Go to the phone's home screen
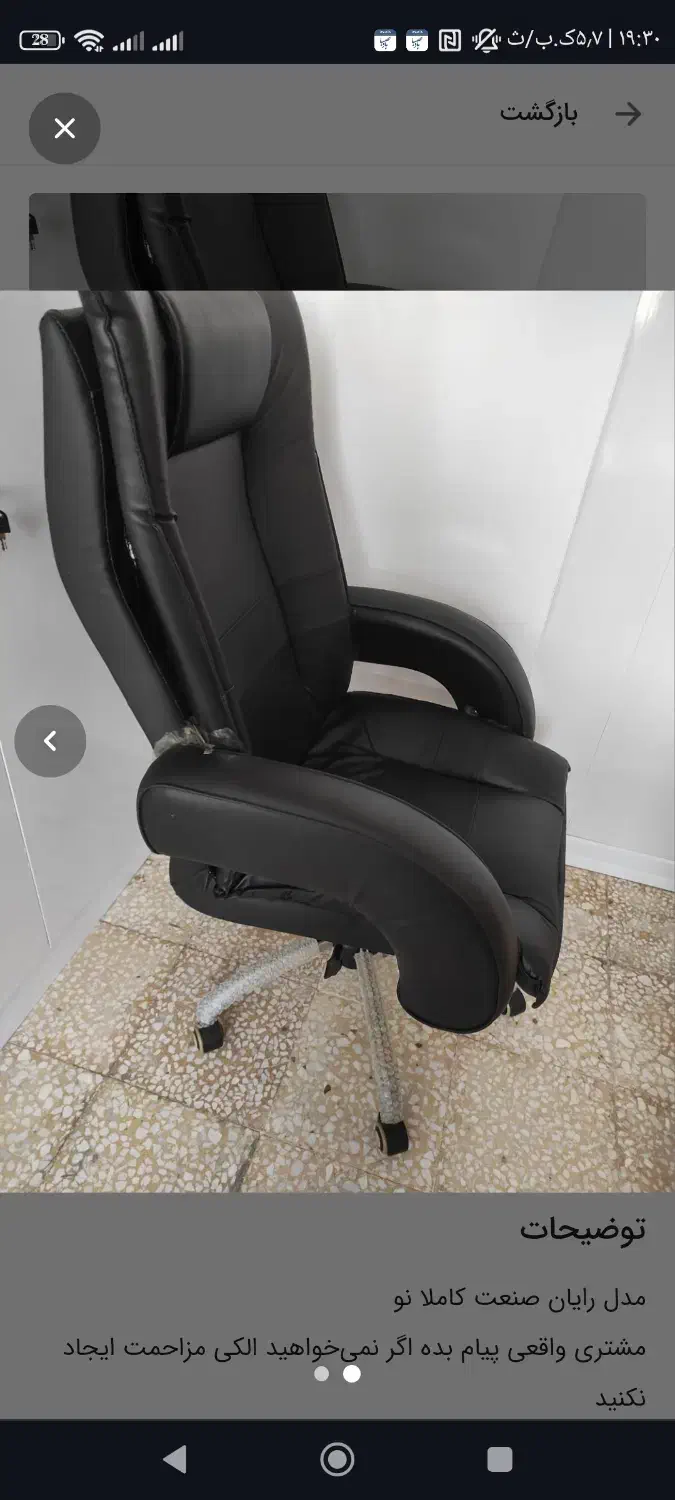Screen dimensions: 675x1500 pyautogui.click(x=337, y=1460)
